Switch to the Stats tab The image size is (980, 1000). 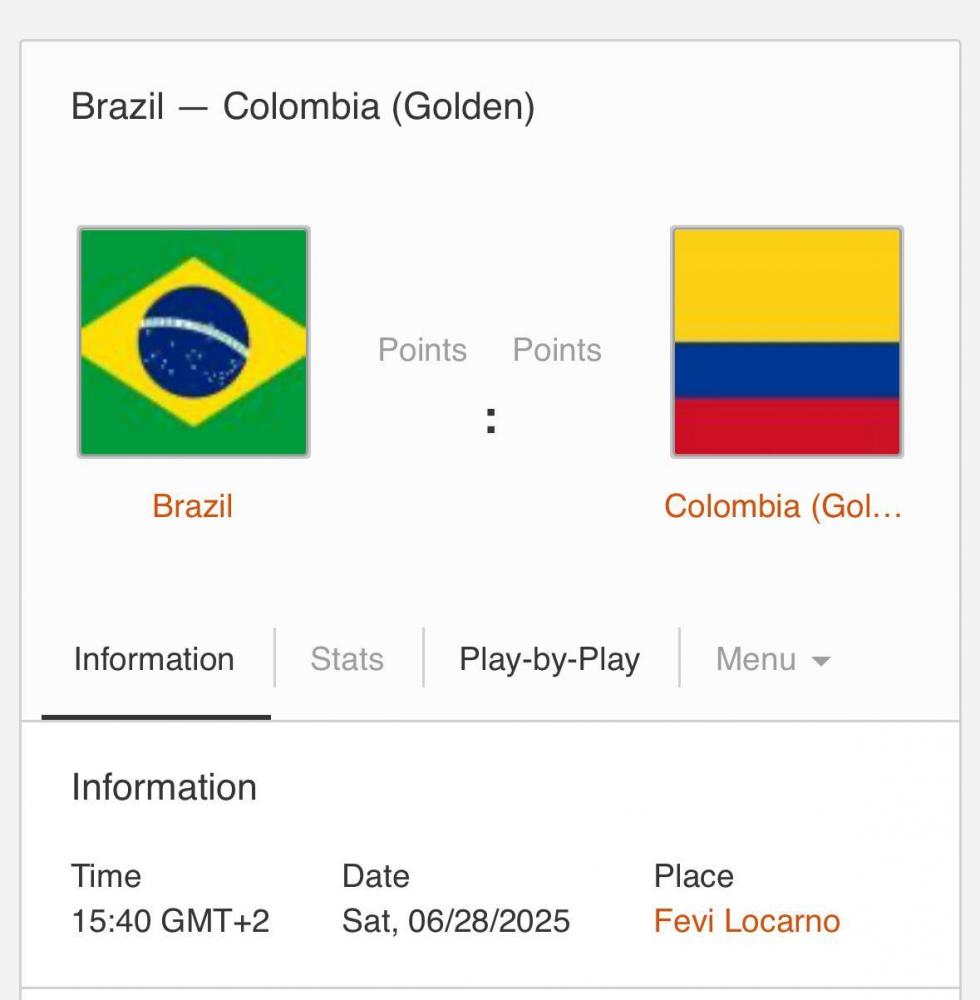[x=347, y=660]
